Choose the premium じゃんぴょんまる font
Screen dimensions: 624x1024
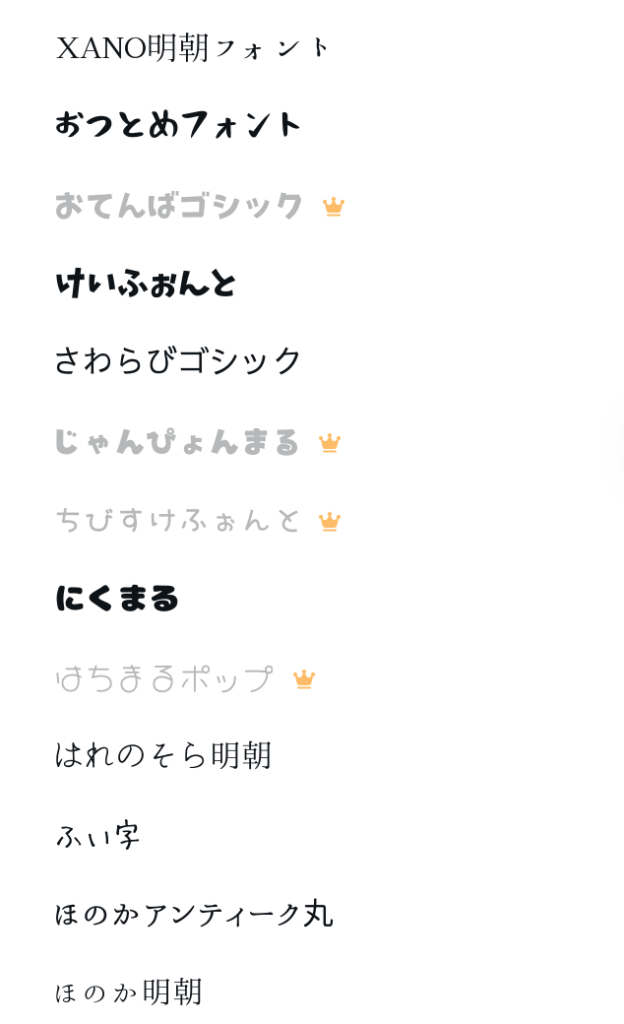click(177, 441)
